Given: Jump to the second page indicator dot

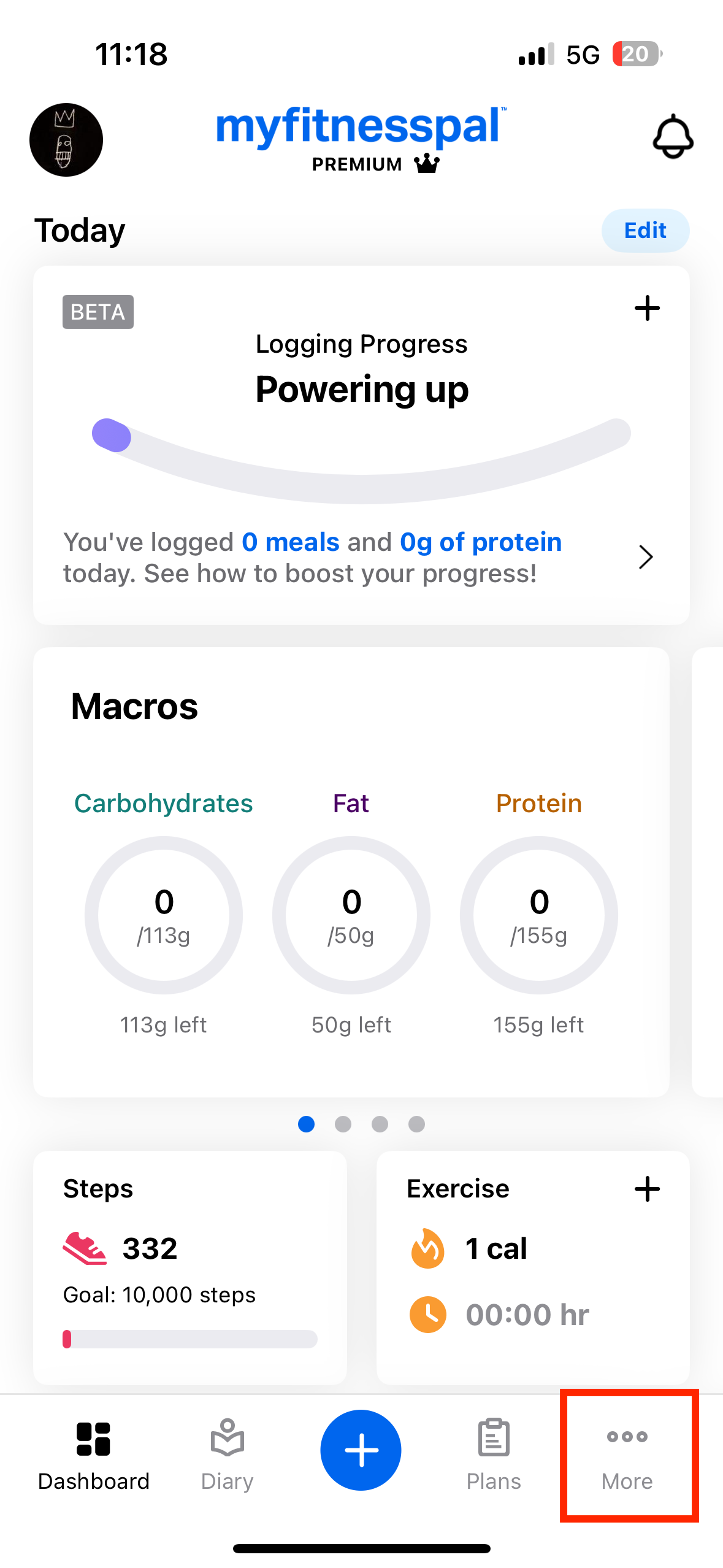Looking at the screenshot, I should 343,1124.
